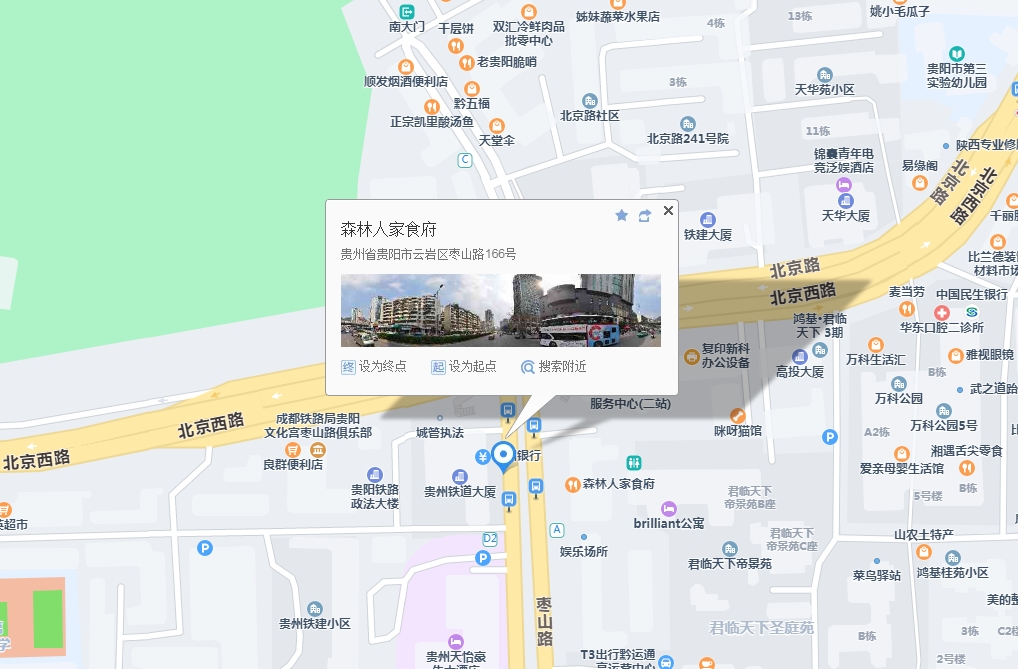
Task: Favorite 森林人家食府 with the star icon
Action: pos(621,215)
